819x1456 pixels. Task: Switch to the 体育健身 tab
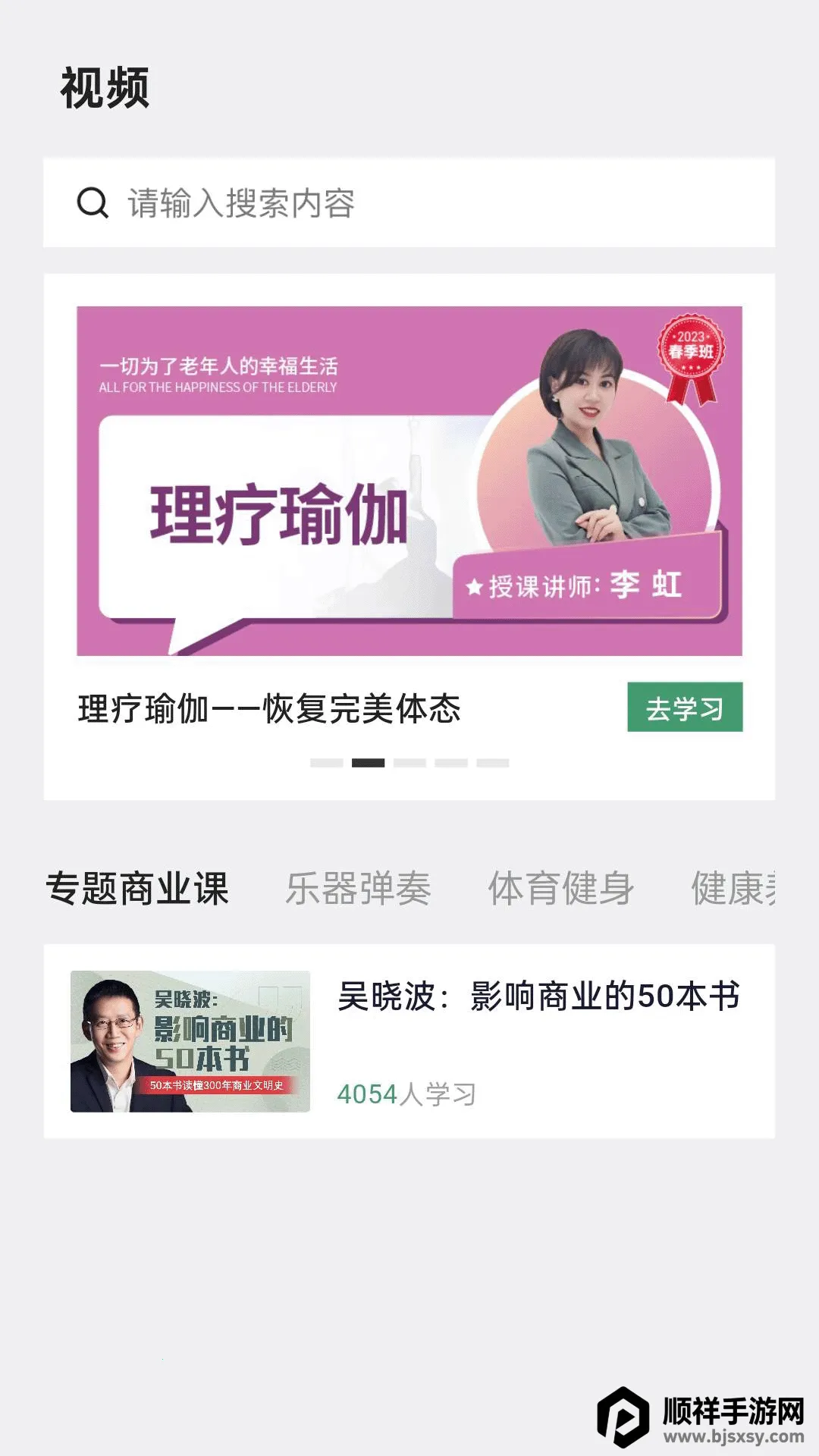point(560,889)
